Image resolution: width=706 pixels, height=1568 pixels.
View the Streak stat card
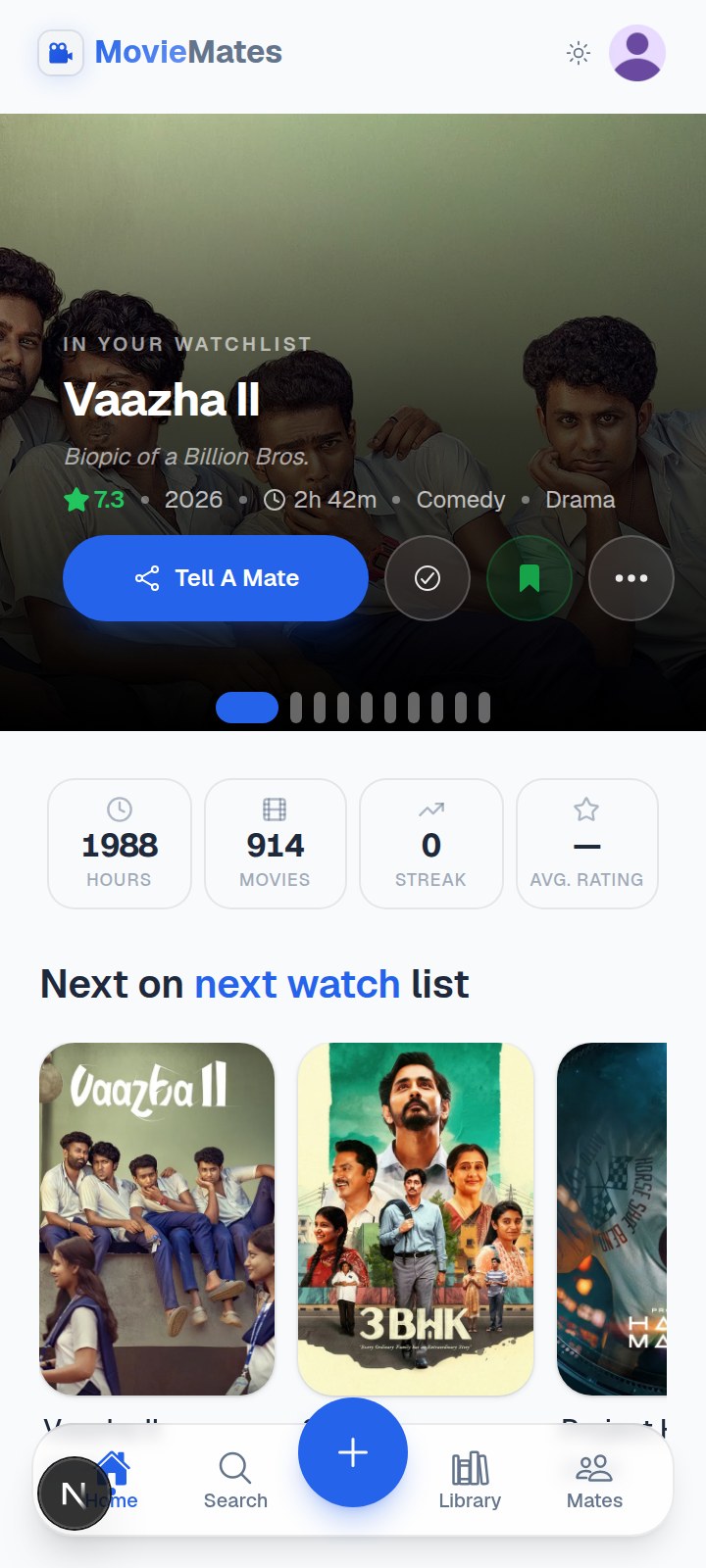pyautogui.click(x=431, y=844)
